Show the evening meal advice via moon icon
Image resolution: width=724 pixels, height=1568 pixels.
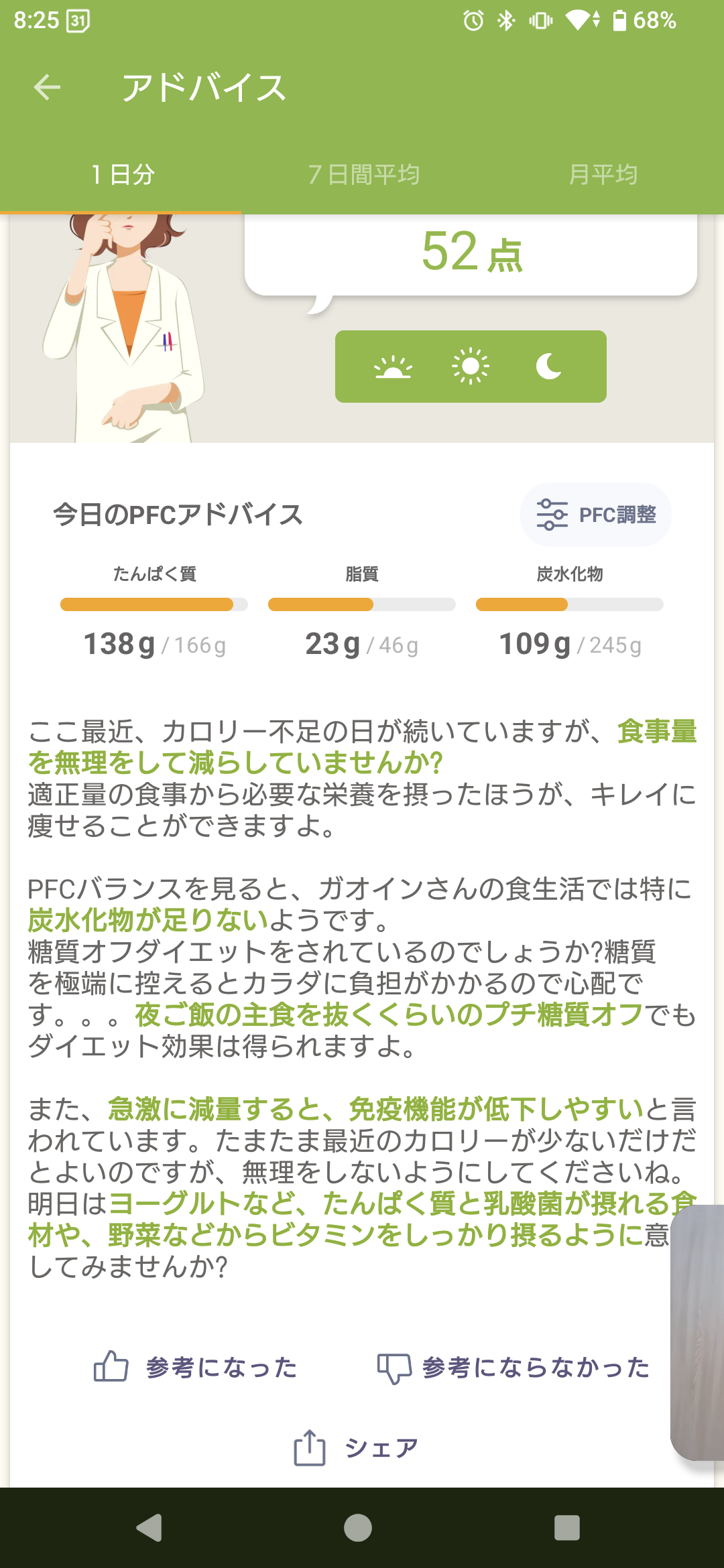548,367
